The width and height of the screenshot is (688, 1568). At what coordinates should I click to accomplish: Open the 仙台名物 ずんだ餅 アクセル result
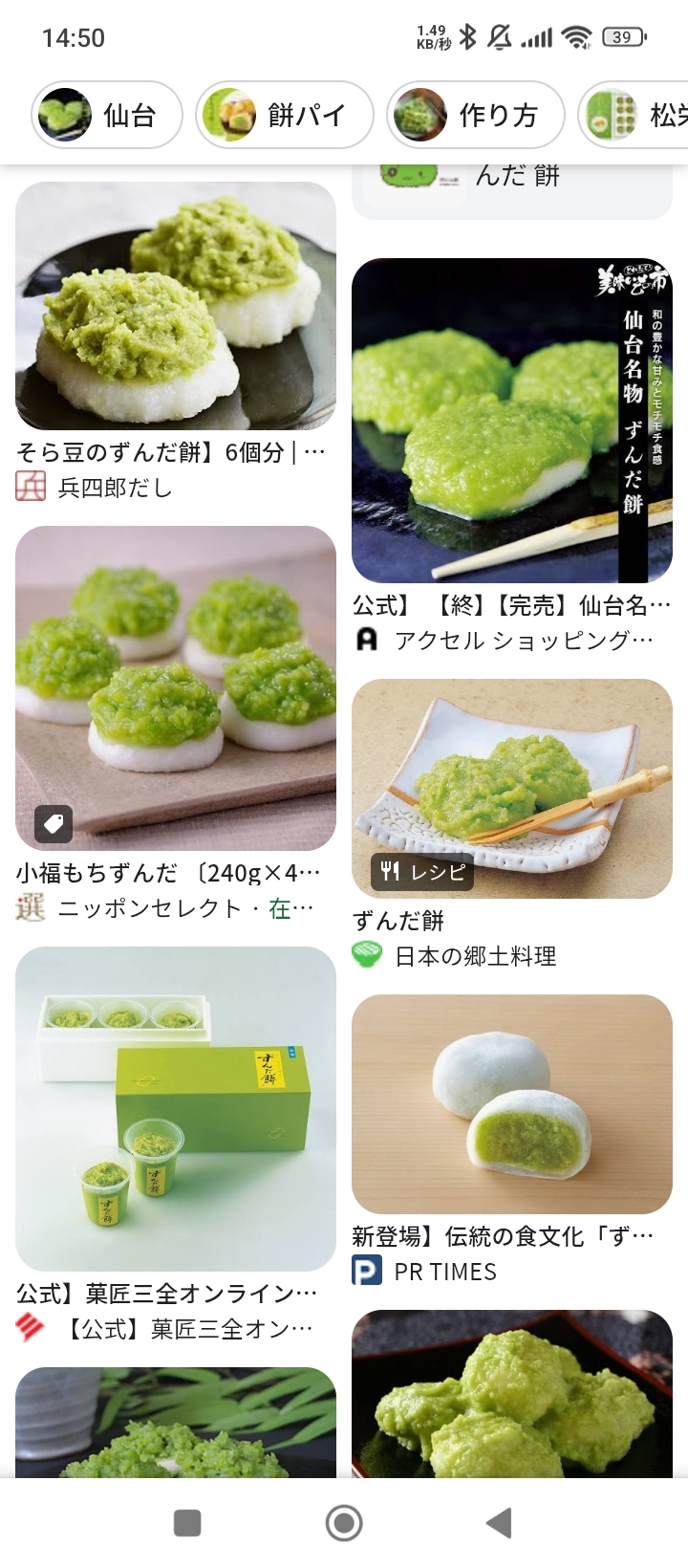click(x=512, y=421)
